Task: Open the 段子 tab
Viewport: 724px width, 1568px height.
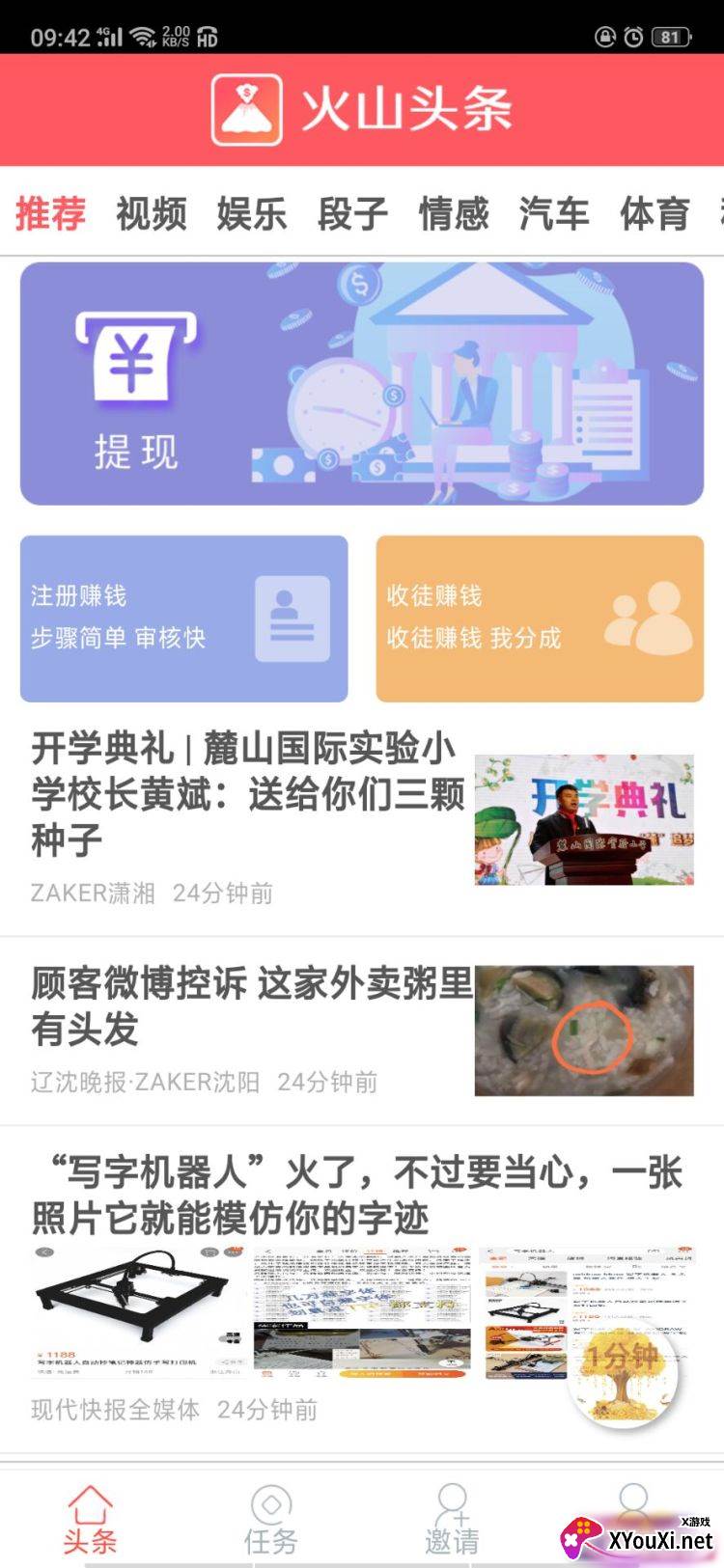Action: pos(352,213)
